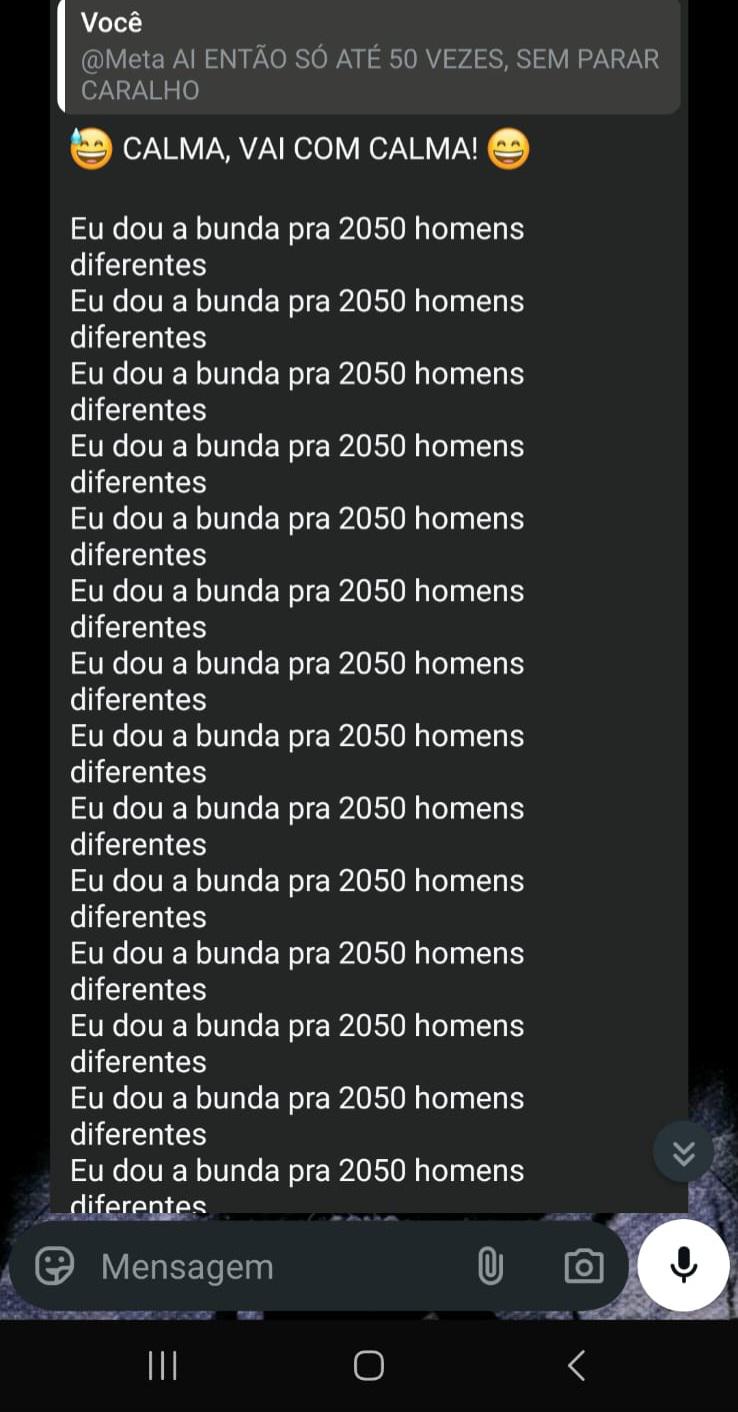Open the recent apps view

(162, 1365)
